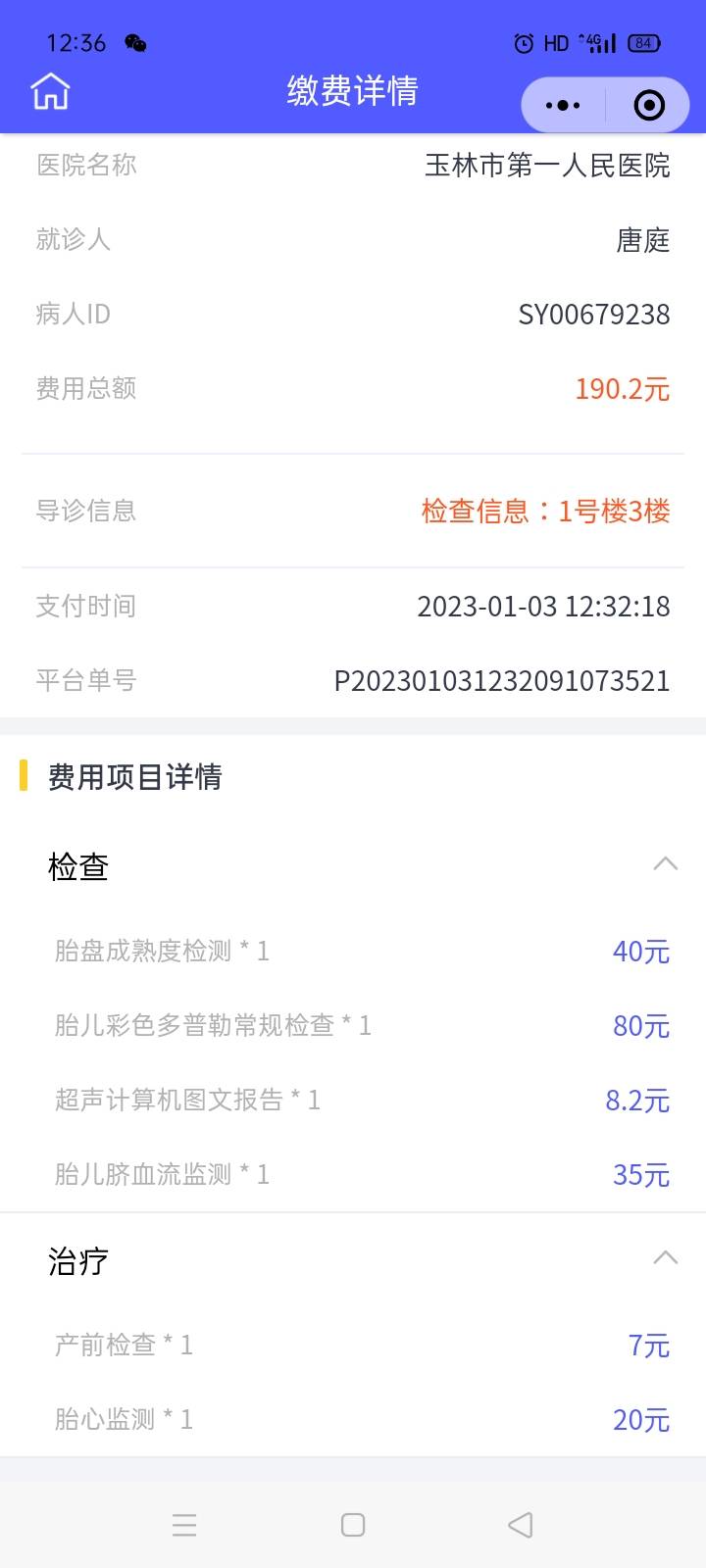This screenshot has height=1568, width=706.
Task: Select the platform order number P202301031232091073521
Action: tap(502, 680)
